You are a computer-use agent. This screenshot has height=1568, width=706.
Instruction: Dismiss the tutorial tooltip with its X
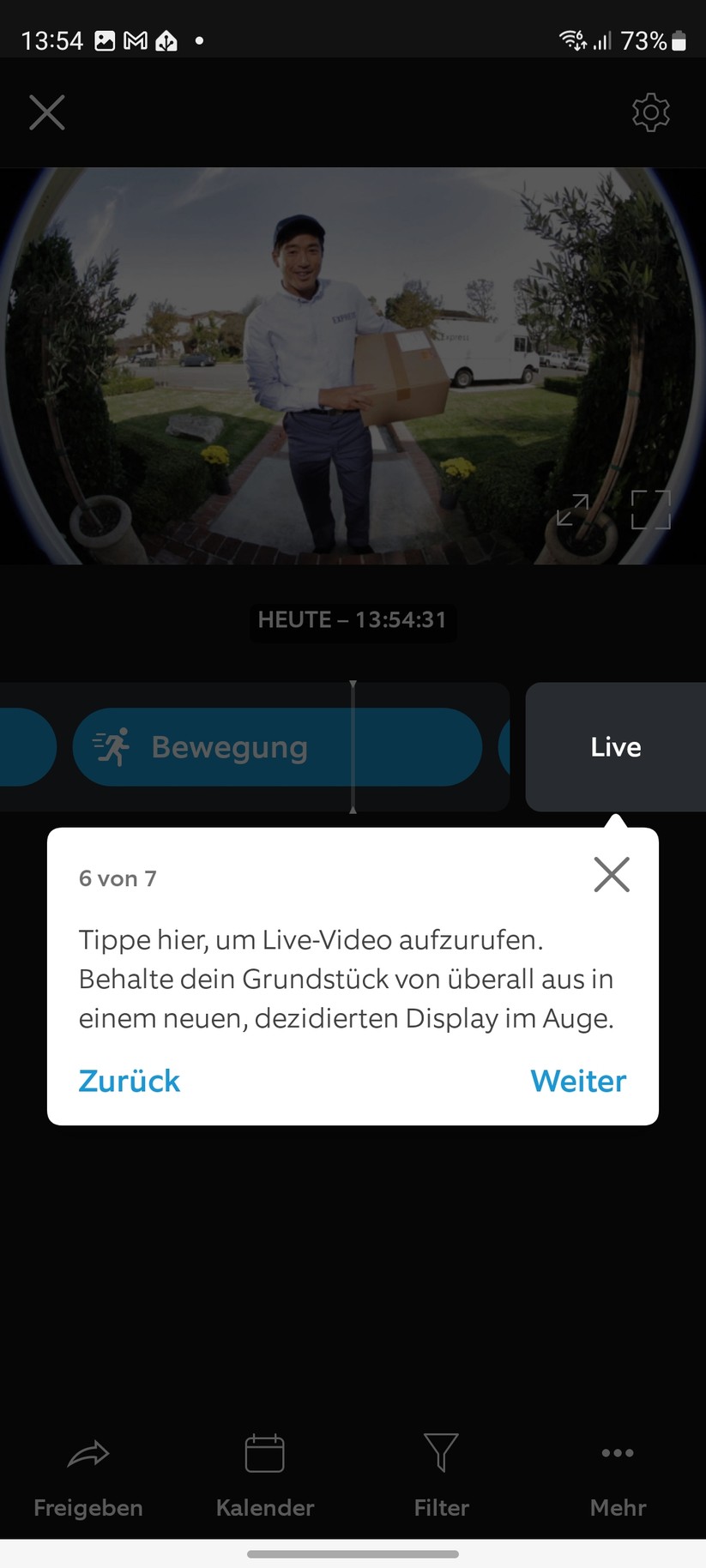point(611,874)
